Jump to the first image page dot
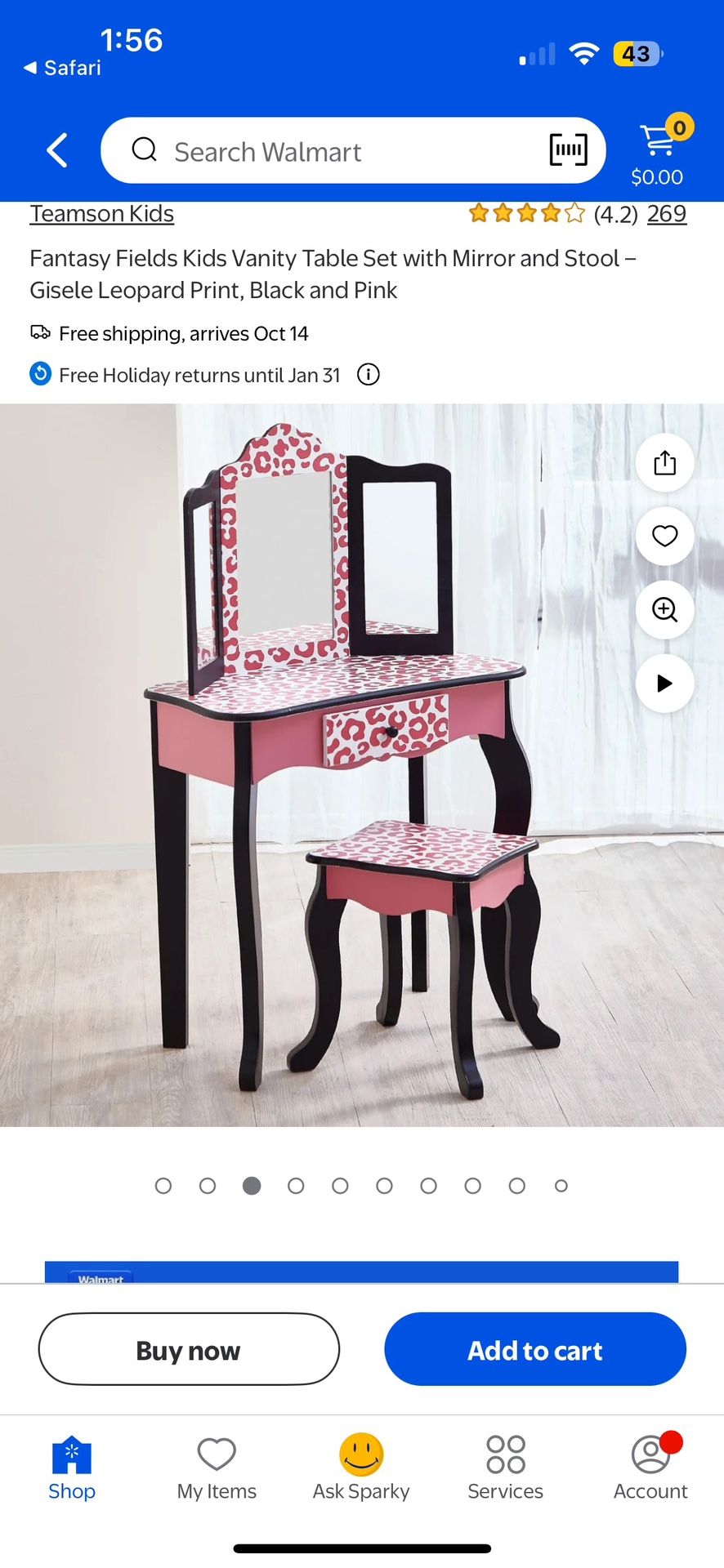The width and height of the screenshot is (724, 1568). tap(163, 1186)
